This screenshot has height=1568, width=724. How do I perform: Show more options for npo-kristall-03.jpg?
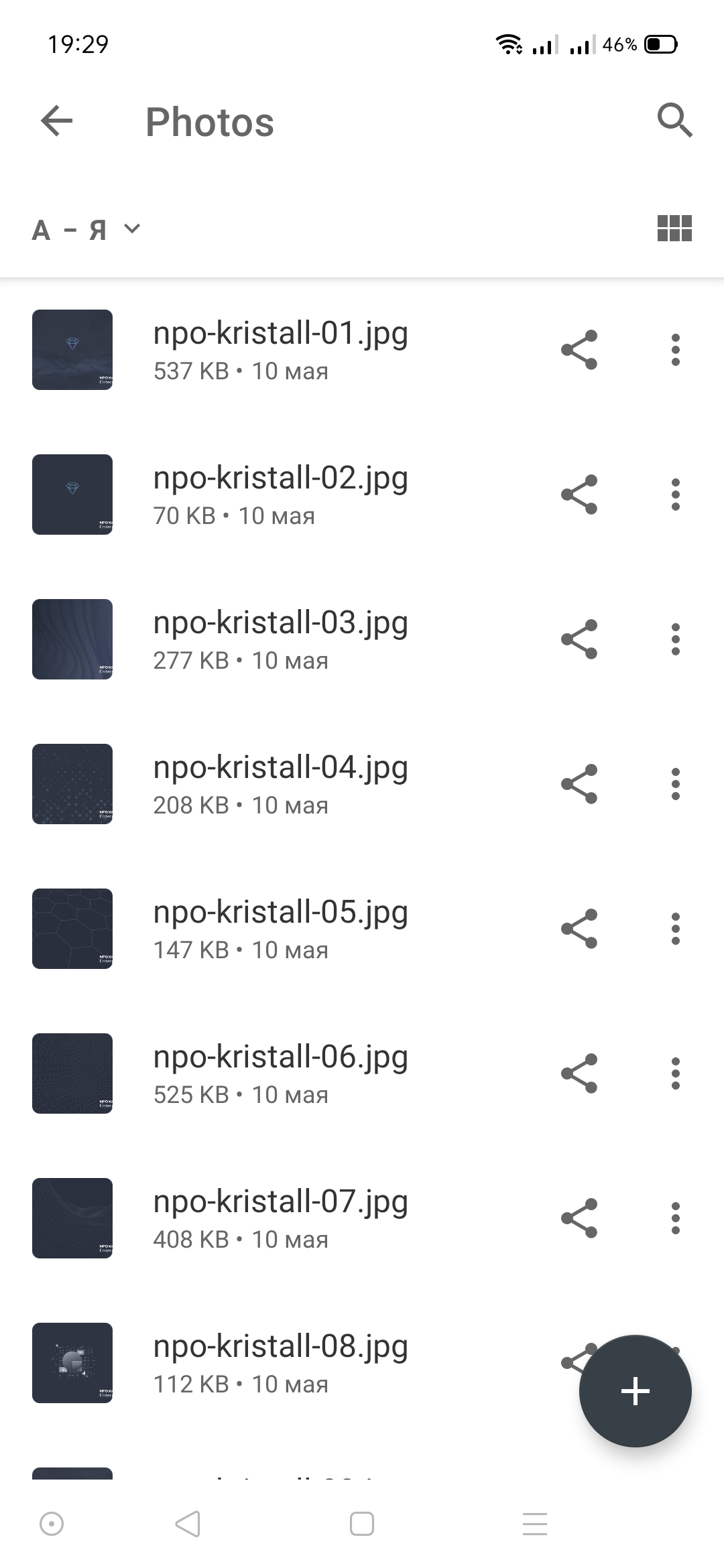tap(675, 639)
